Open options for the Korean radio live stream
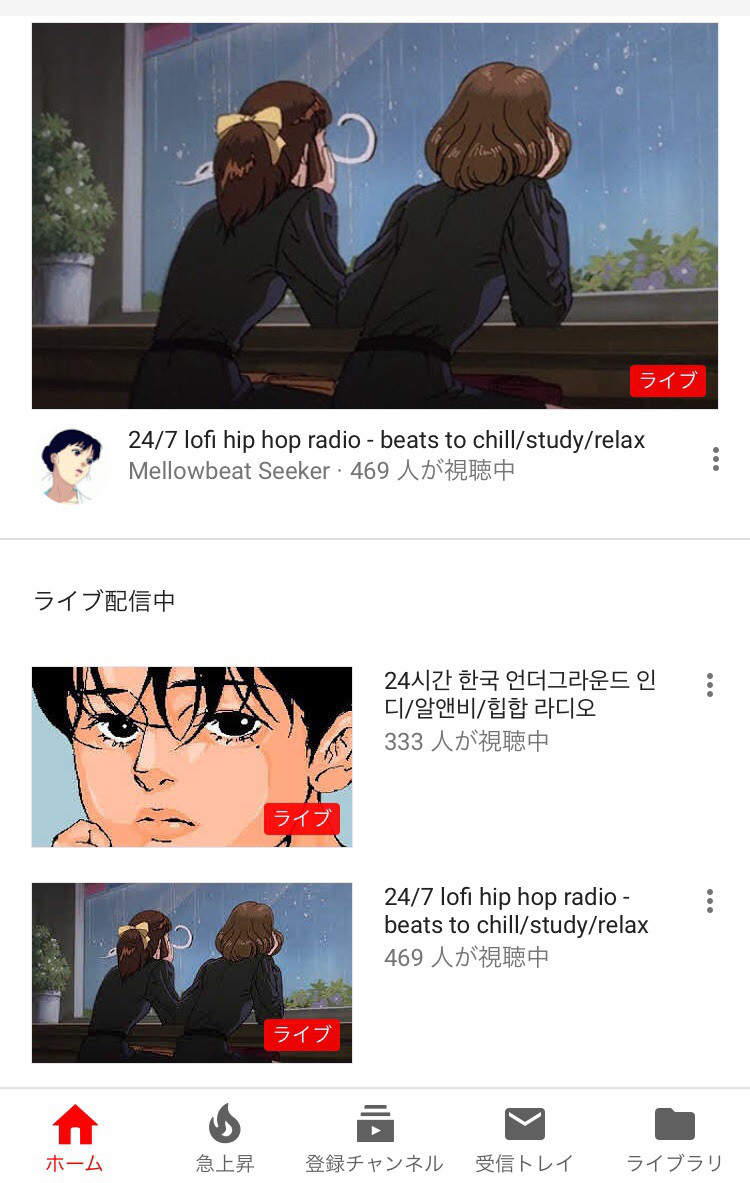750x1183 pixels. [x=709, y=685]
